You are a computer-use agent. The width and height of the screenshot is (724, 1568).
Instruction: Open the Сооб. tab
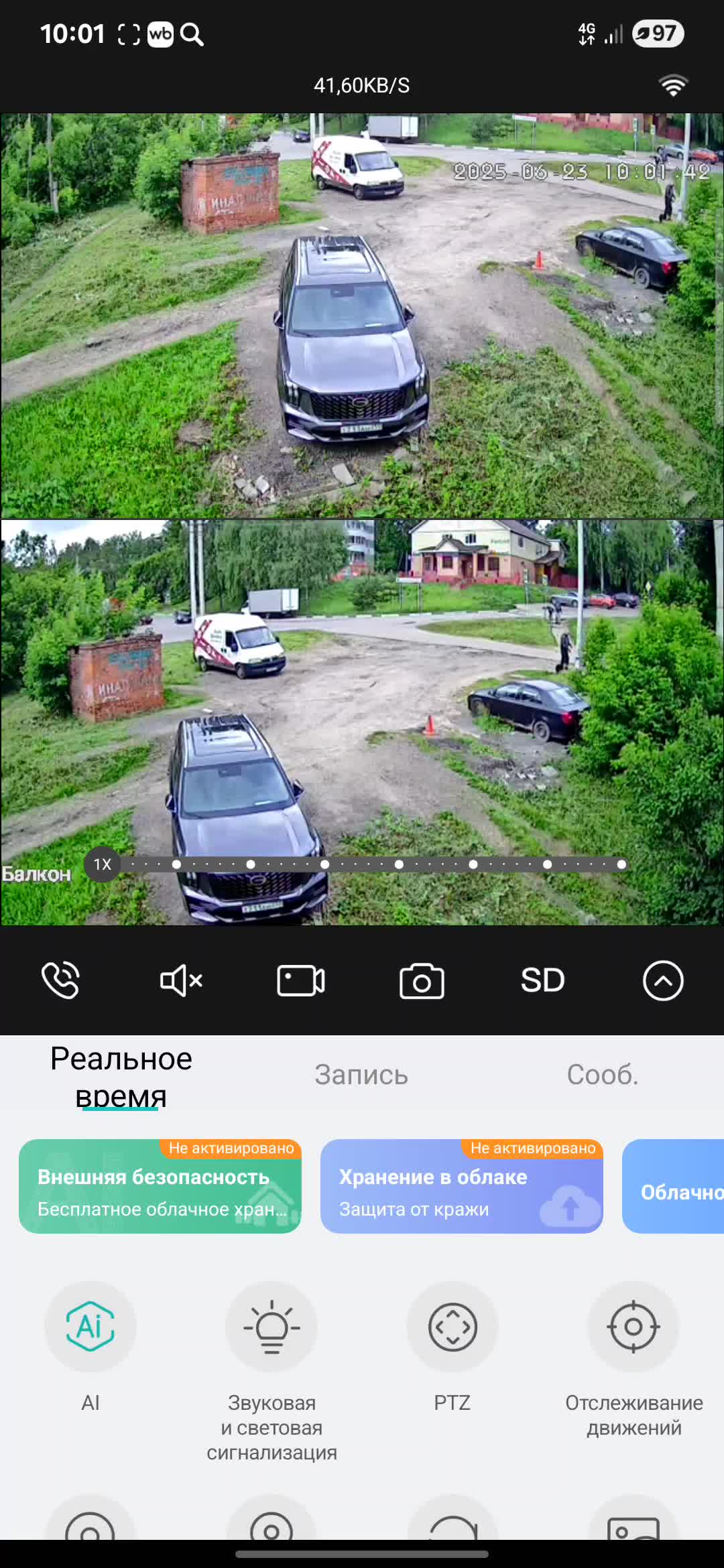602,1075
